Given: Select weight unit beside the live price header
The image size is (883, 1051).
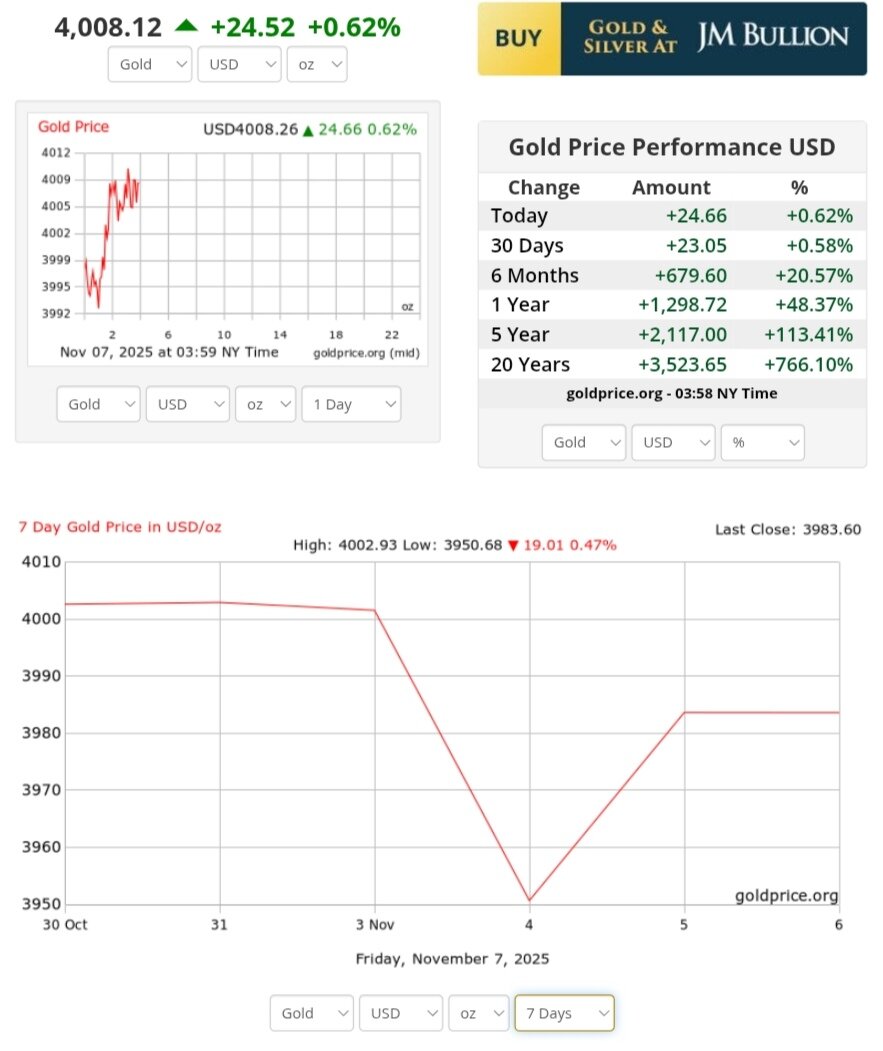Looking at the screenshot, I should 317,64.
